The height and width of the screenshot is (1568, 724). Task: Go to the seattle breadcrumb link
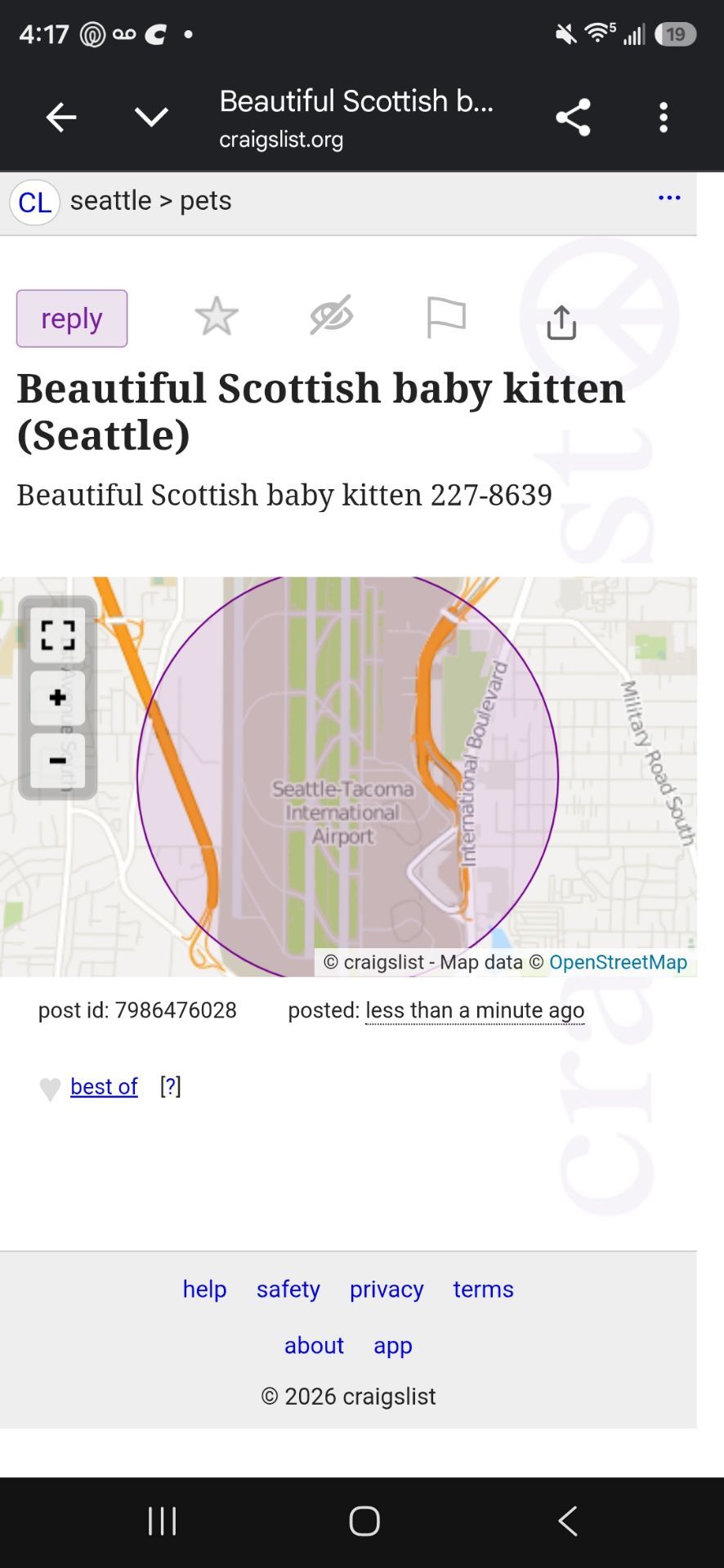click(111, 201)
